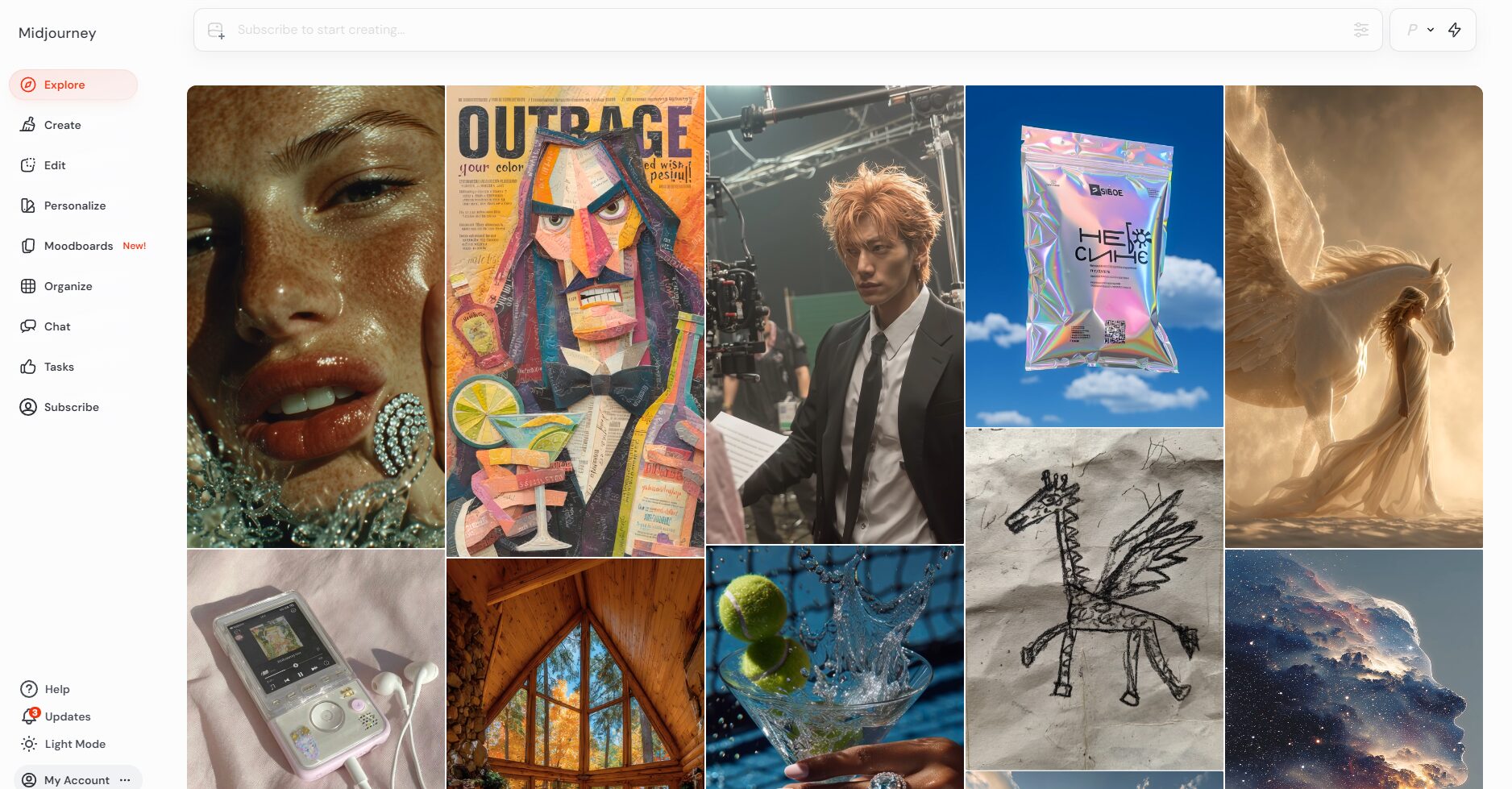Viewport: 1512px width, 789px height.
Task: Go to Organize
Action: [x=68, y=286]
